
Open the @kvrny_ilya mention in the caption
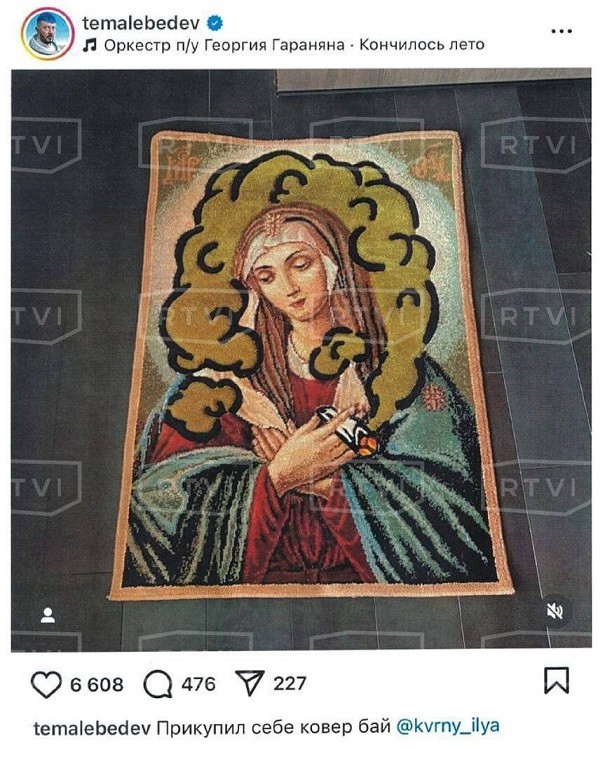[x=448, y=727]
